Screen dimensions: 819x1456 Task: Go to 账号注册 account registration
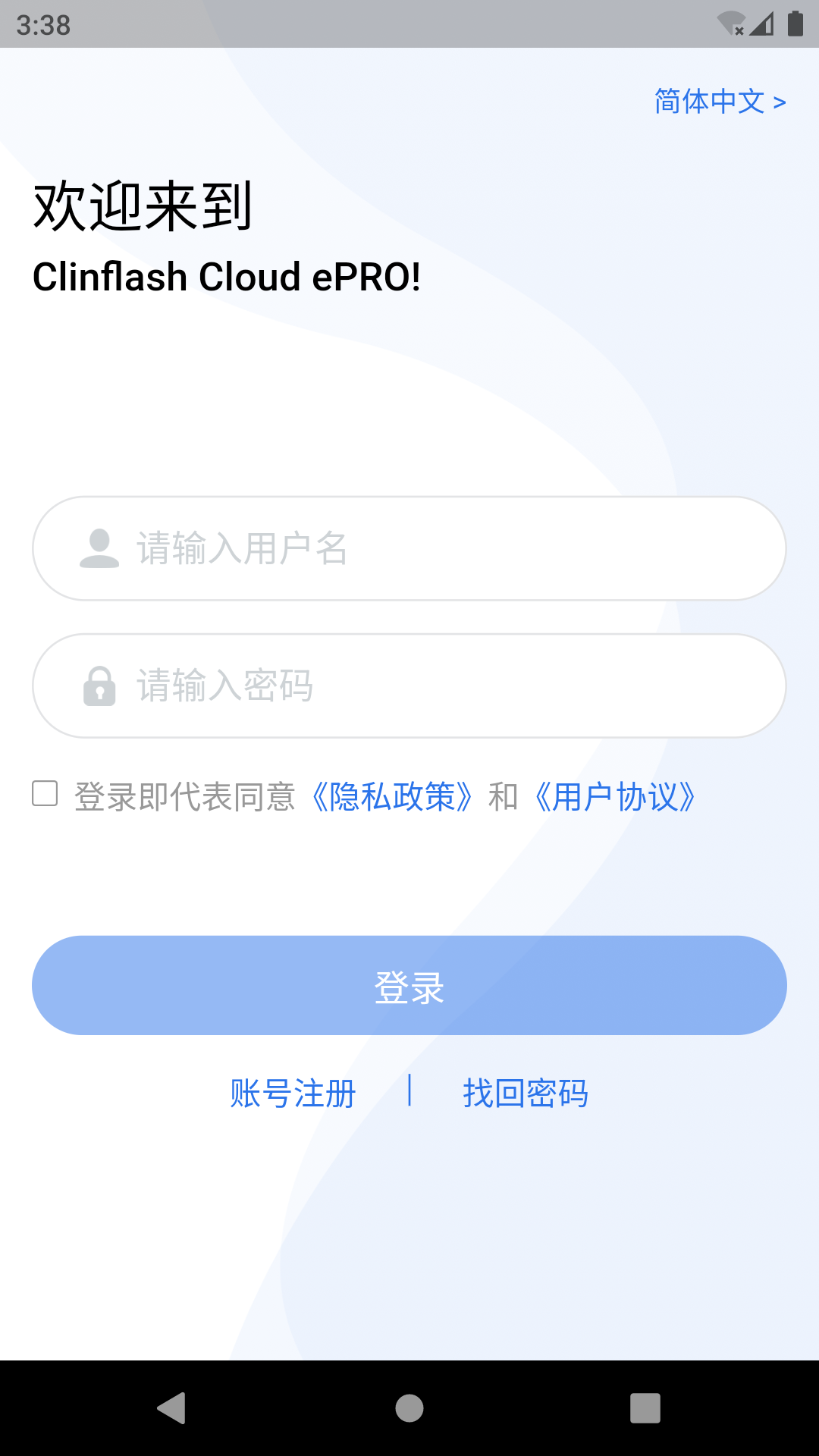pyautogui.click(x=293, y=1092)
